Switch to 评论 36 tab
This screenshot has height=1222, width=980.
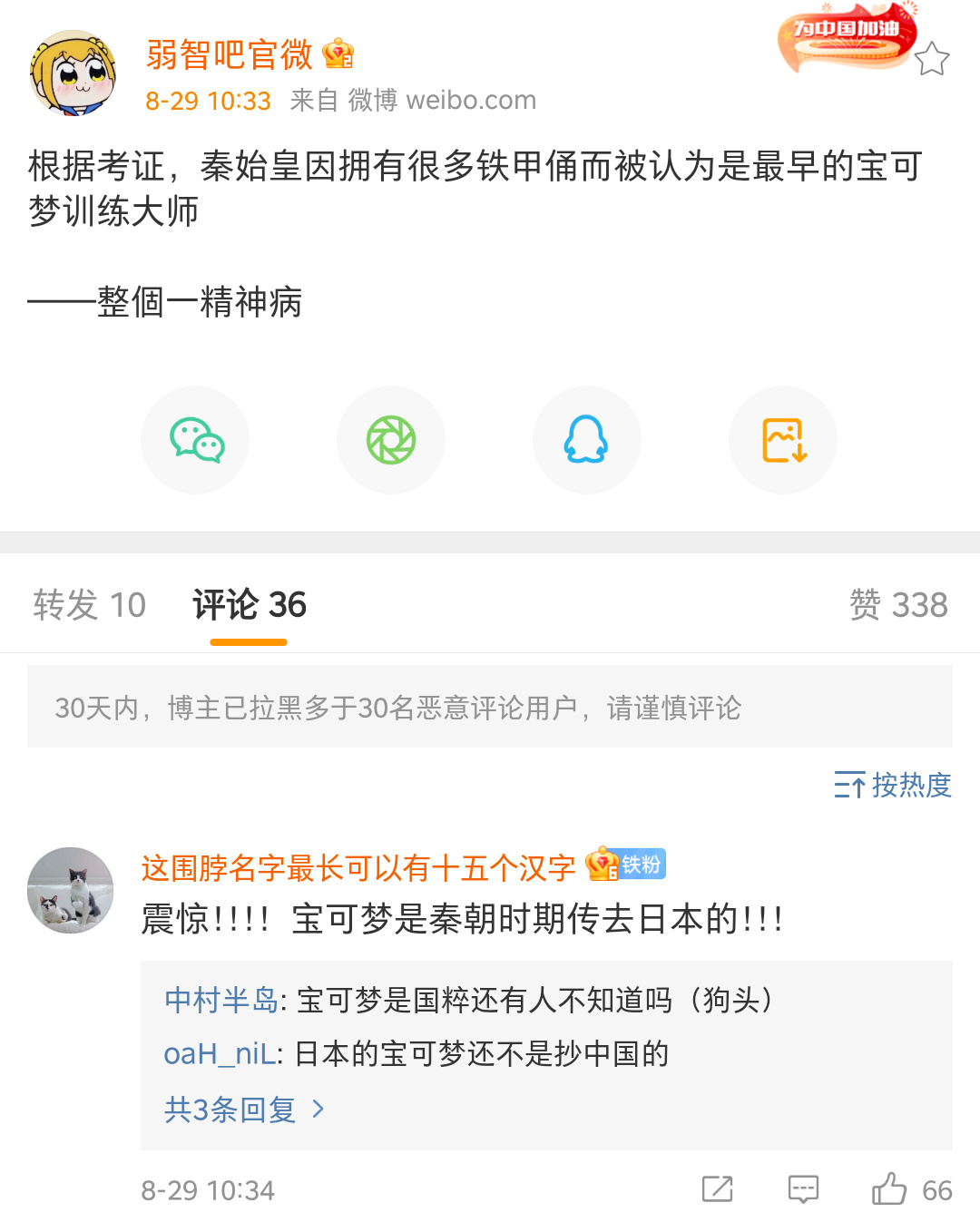pyautogui.click(x=250, y=604)
